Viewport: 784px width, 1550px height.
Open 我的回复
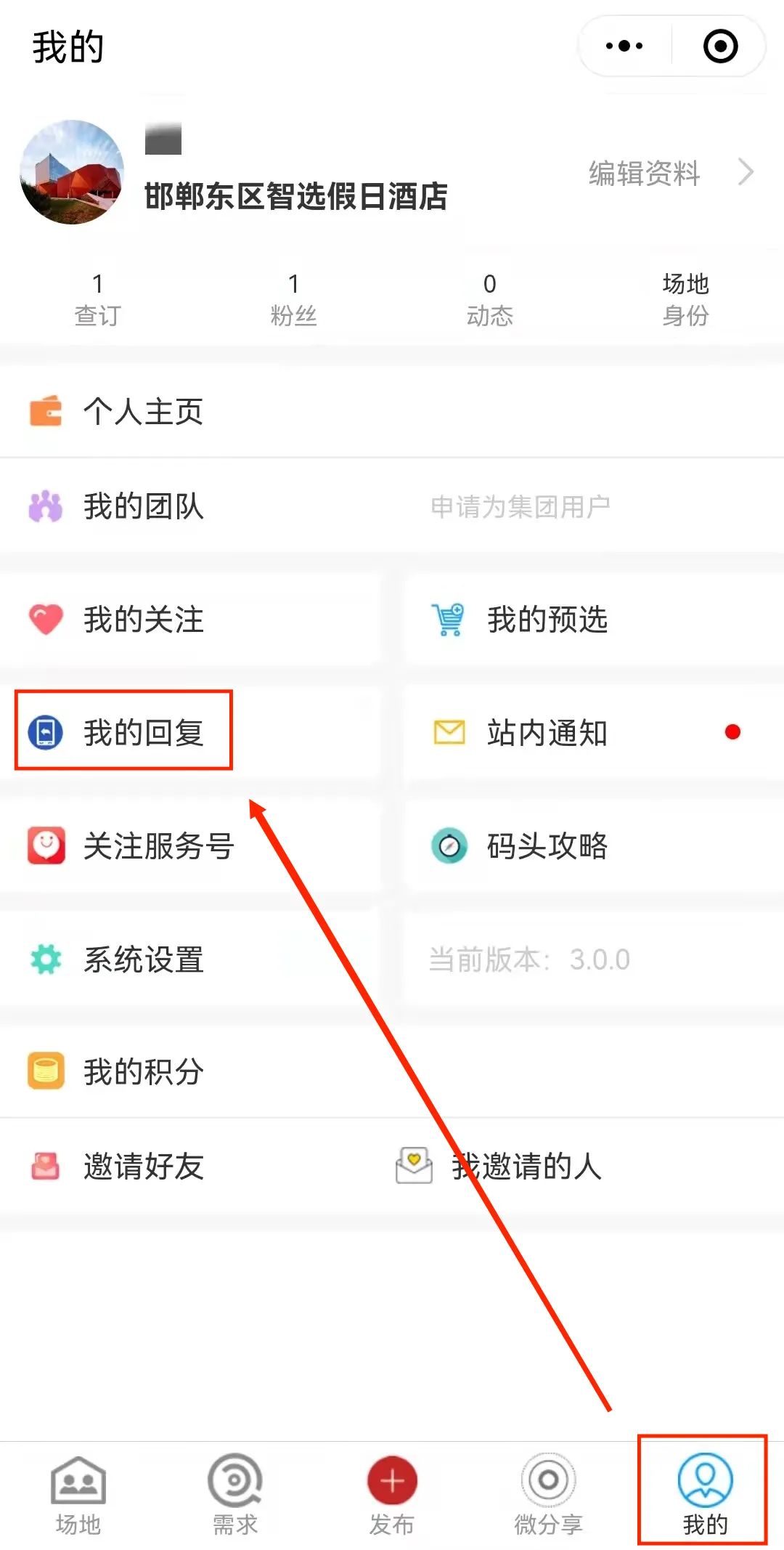tap(143, 732)
